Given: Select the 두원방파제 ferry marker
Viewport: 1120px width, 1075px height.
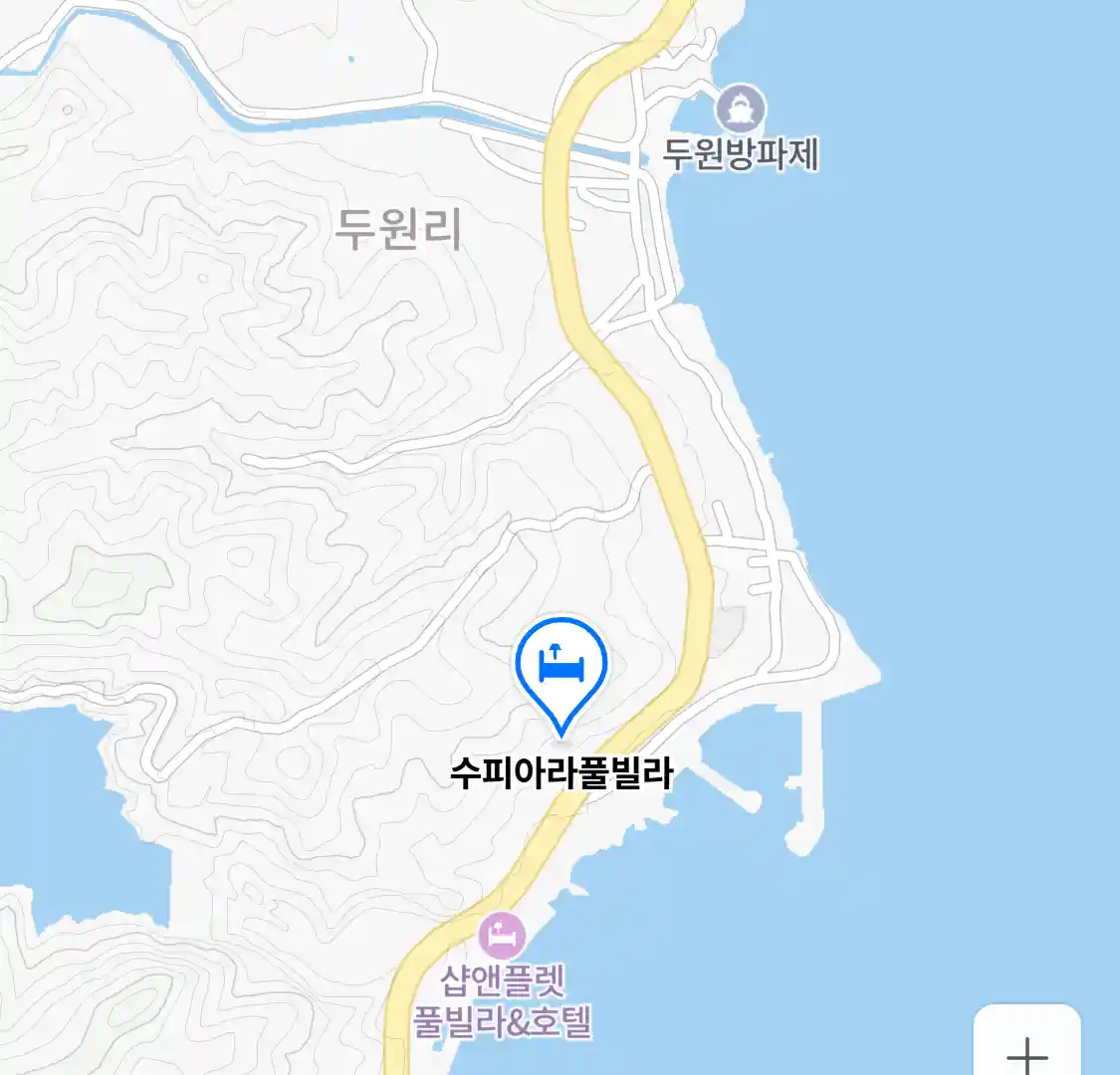Looking at the screenshot, I should click(741, 108).
